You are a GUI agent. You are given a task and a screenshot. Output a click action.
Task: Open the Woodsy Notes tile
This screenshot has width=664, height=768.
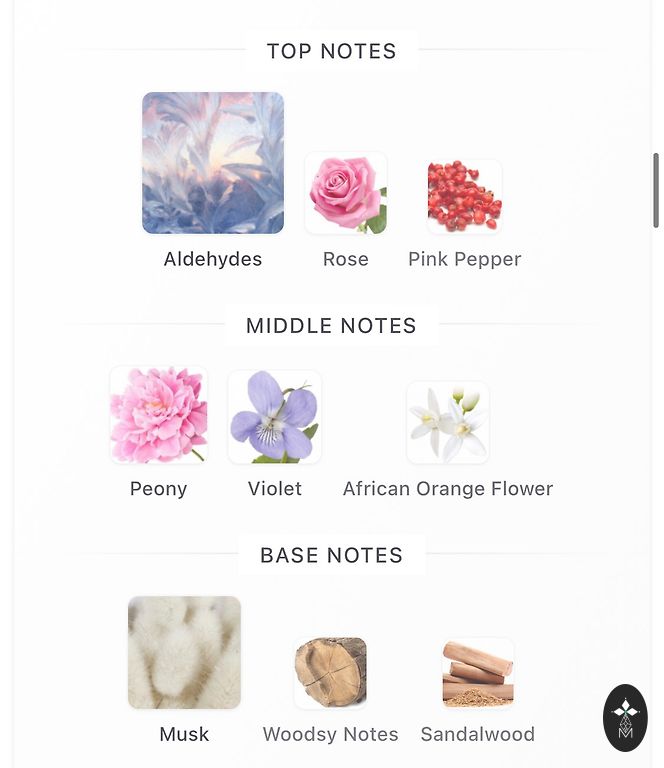330,673
